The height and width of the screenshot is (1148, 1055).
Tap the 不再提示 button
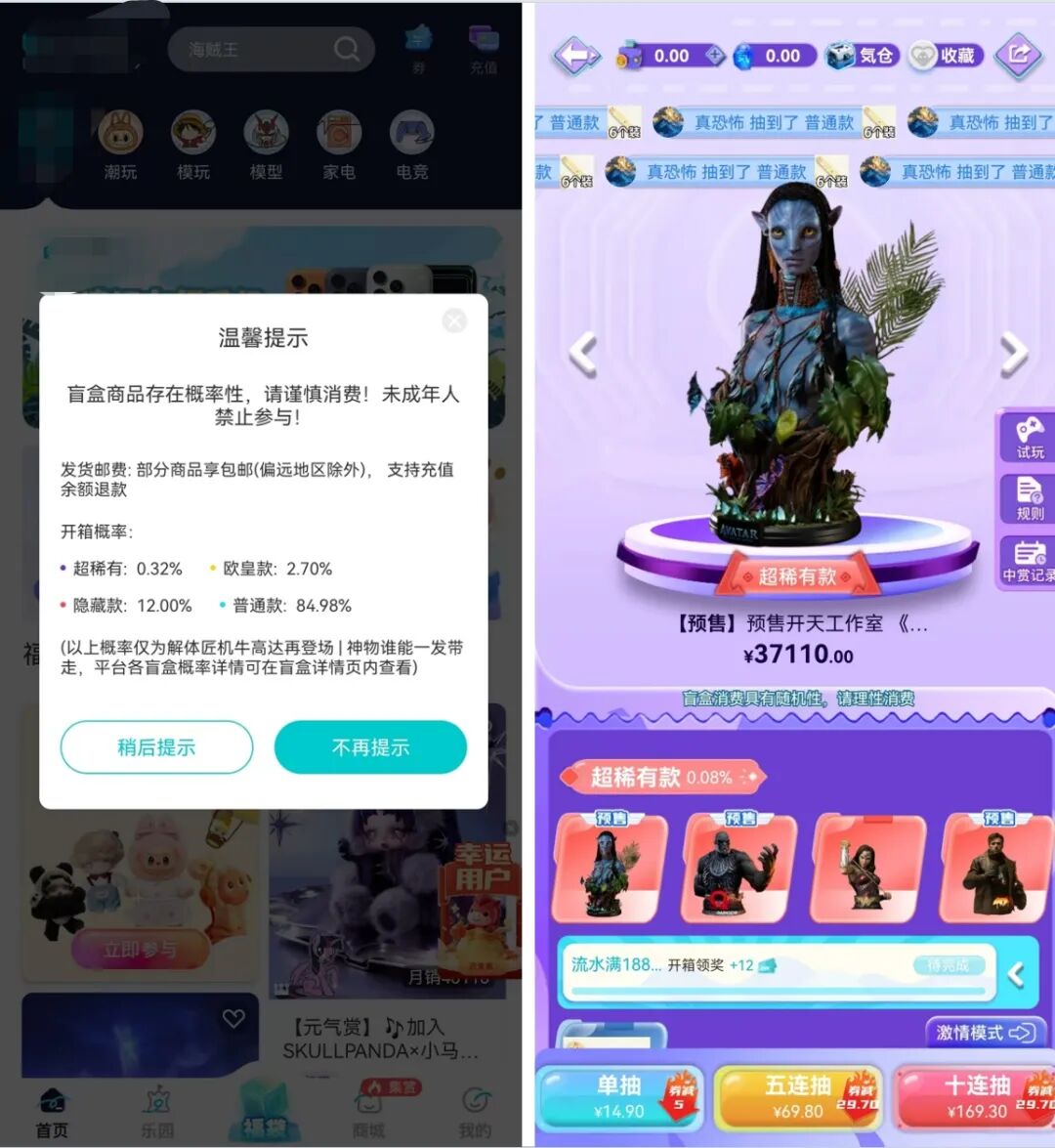click(x=370, y=747)
